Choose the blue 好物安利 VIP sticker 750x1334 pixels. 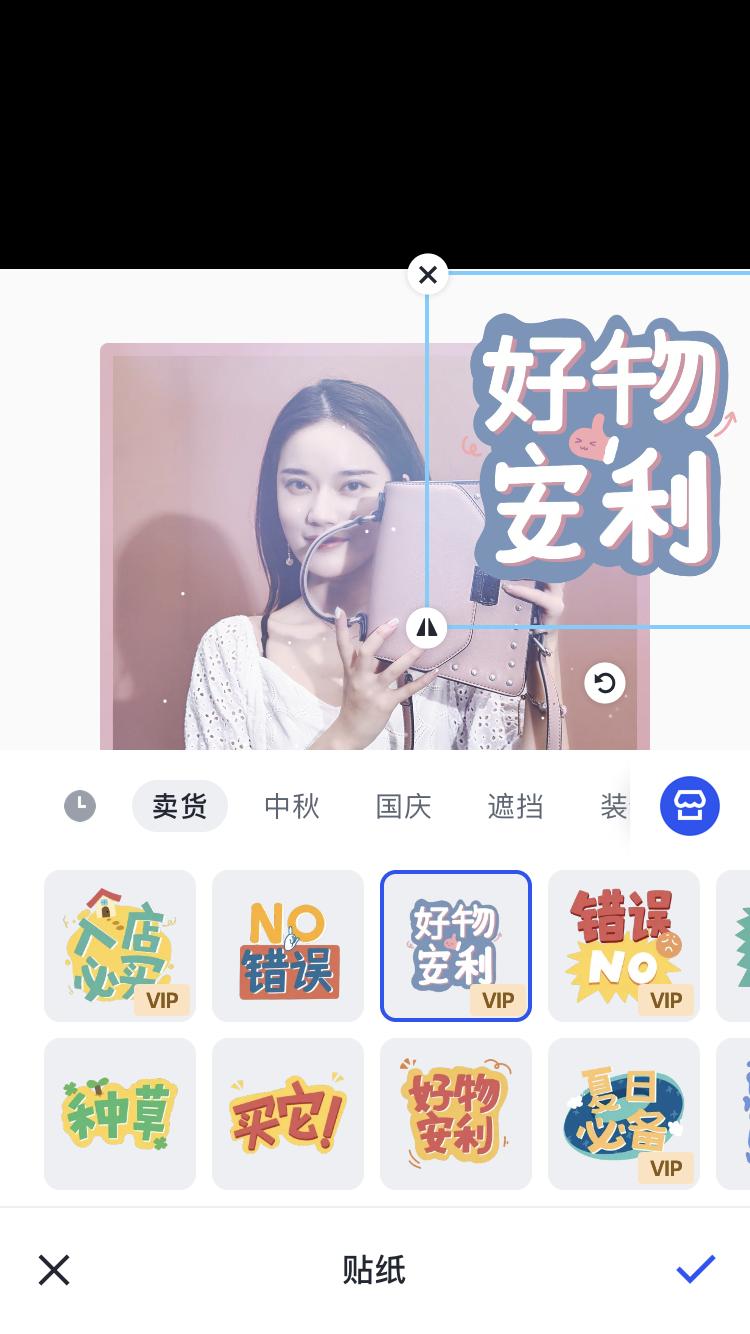pyautogui.click(x=456, y=946)
